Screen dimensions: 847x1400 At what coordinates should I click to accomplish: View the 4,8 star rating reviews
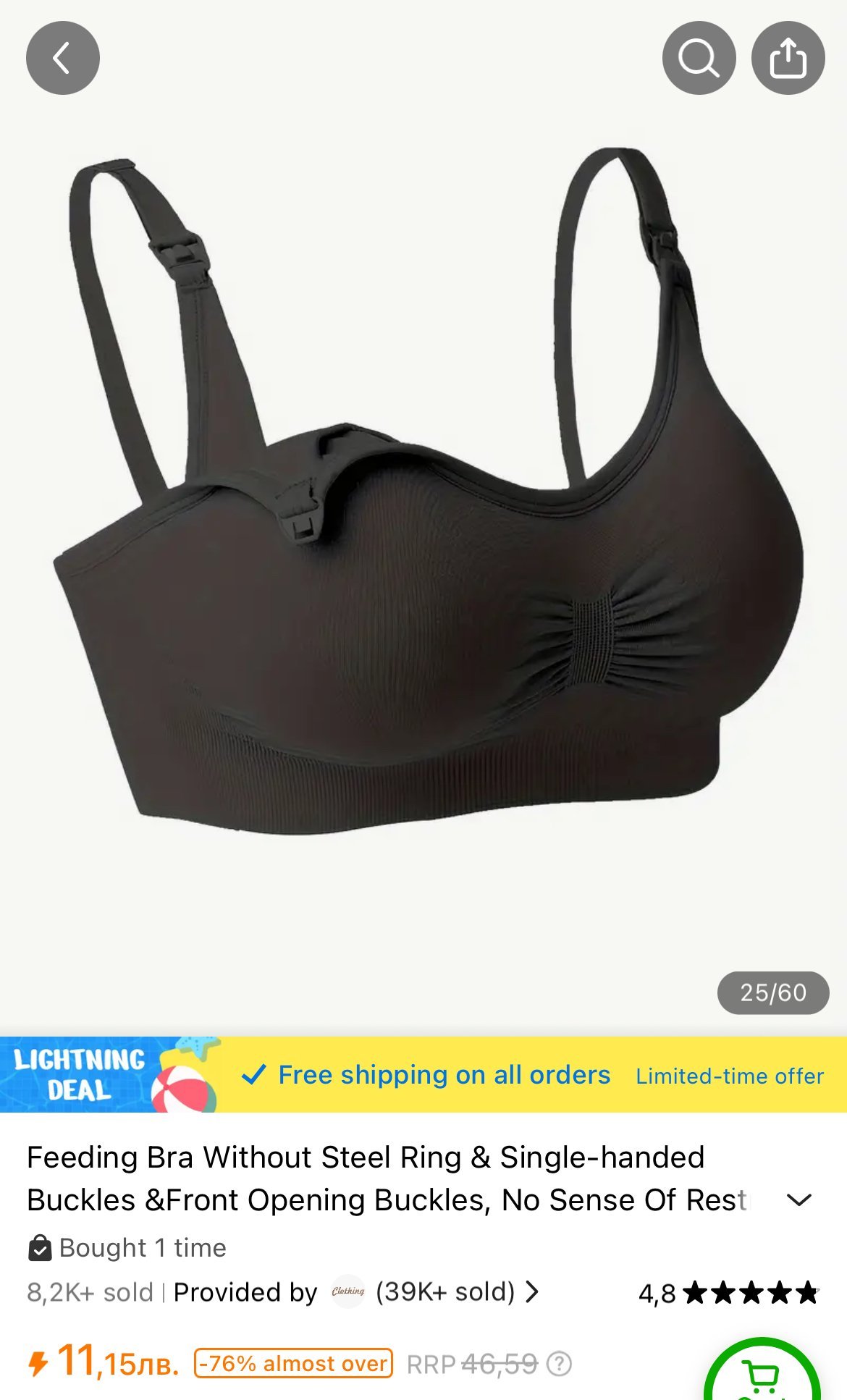728,1293
